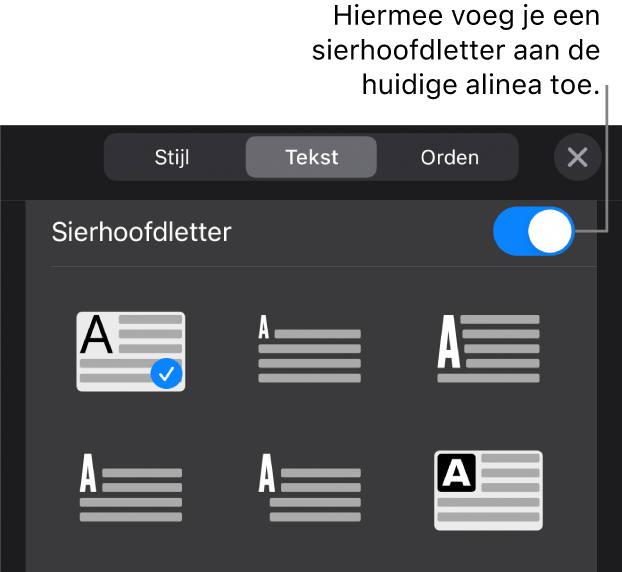Turn off the Sierhoofdletter switch
Image resolution: width=622 pixels, height=572 pixels.
coord(533,232)
